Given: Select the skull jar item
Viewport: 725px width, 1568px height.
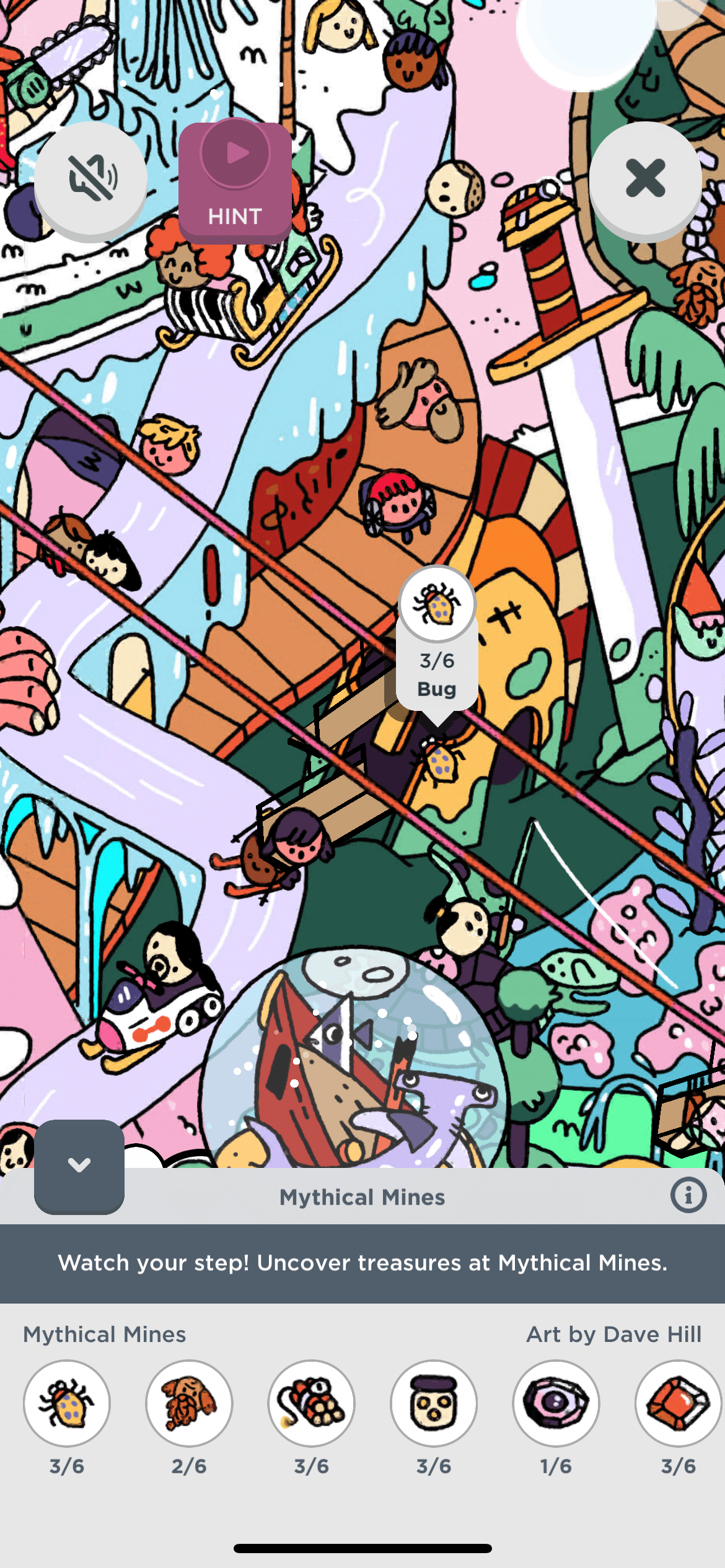Looking at the screenshot, I should click(434, 1403).
